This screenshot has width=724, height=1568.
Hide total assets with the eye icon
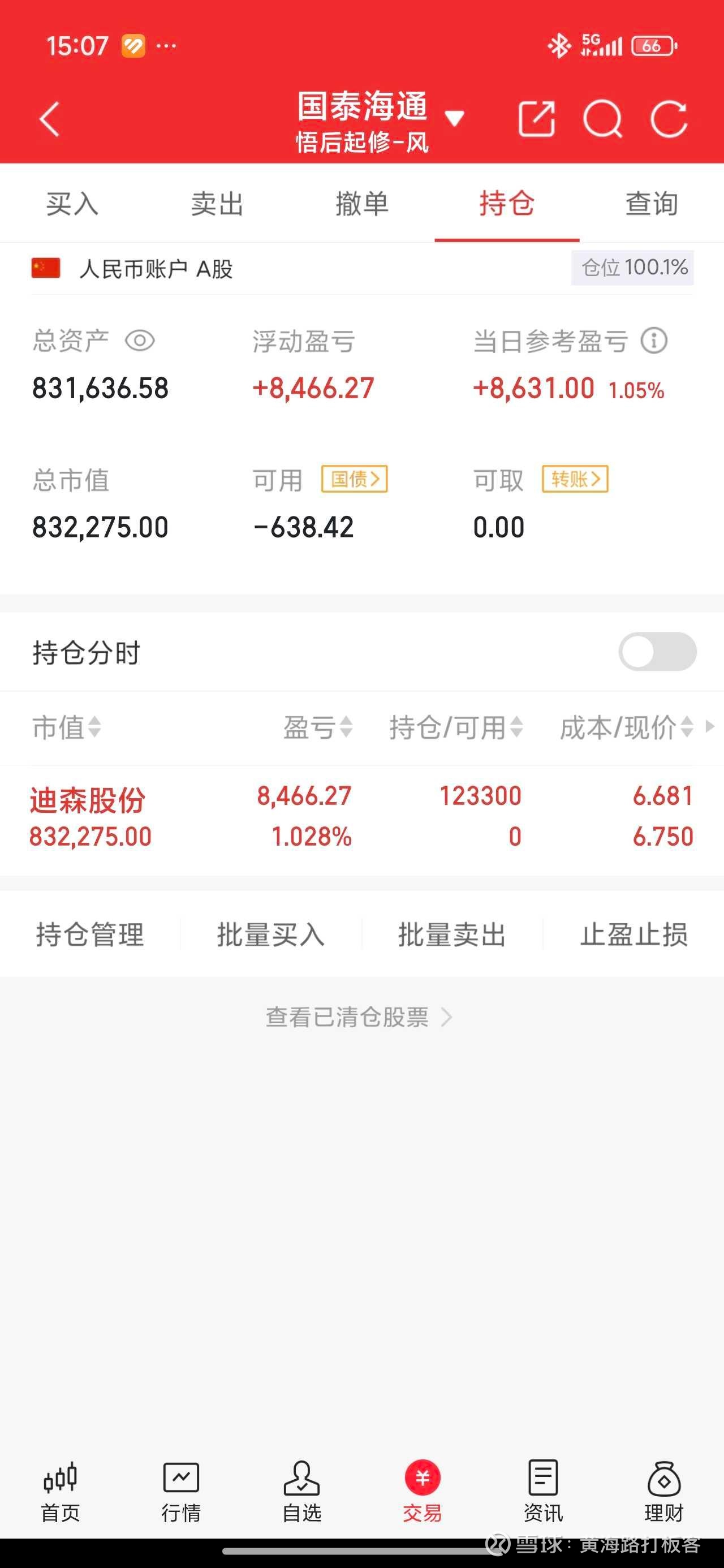[140, 341]
